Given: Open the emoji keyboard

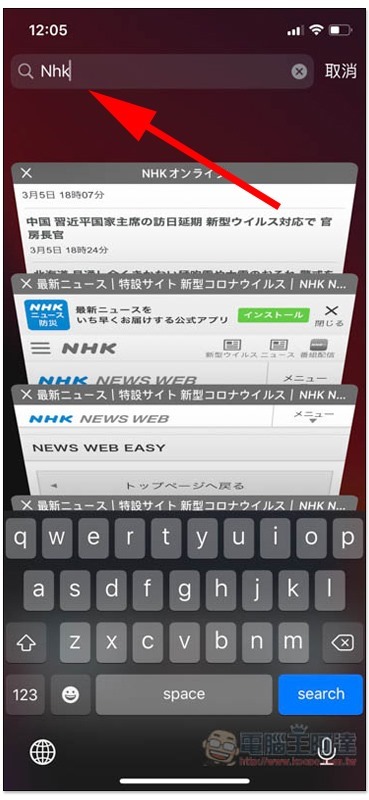Looking at the screenshot, I should 70,694.
